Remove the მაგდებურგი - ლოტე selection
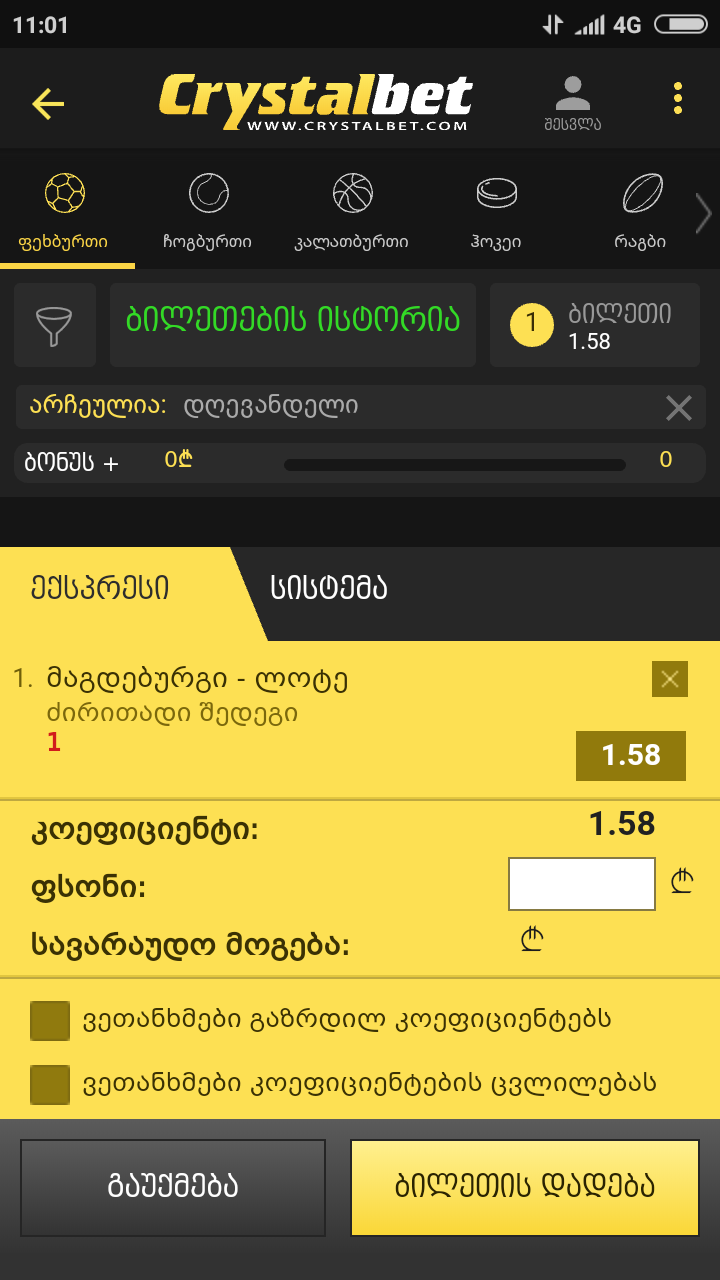 (x=669, y=679)
